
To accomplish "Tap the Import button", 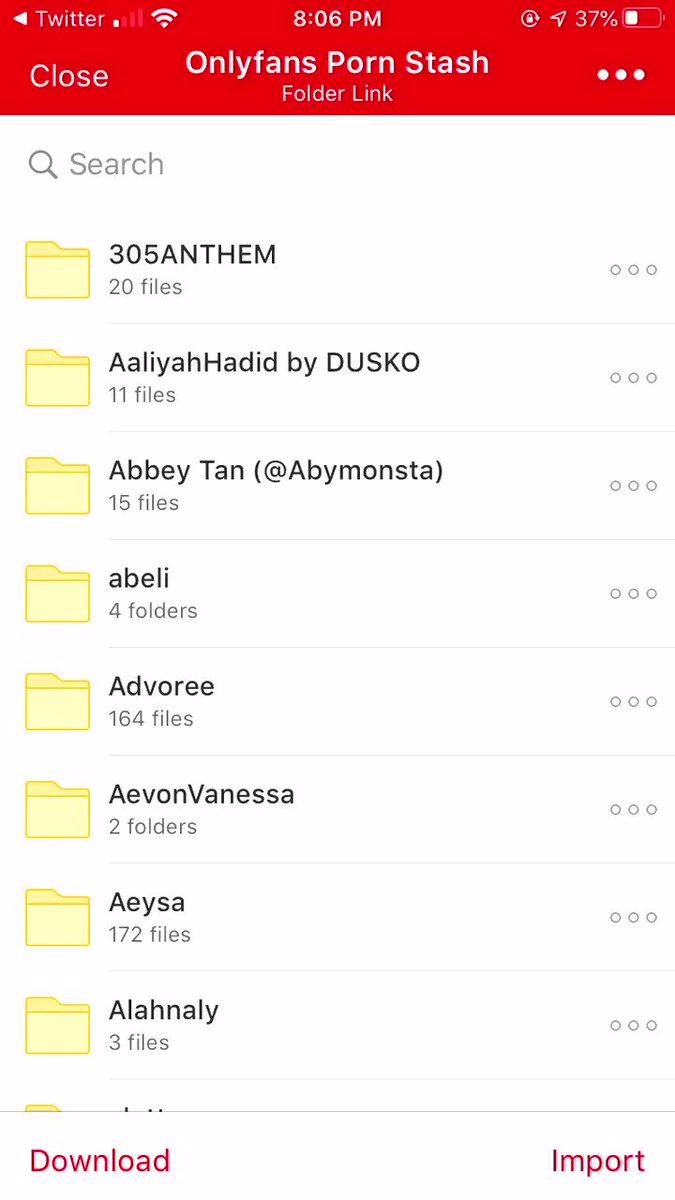I will [x=598, y=1161].
